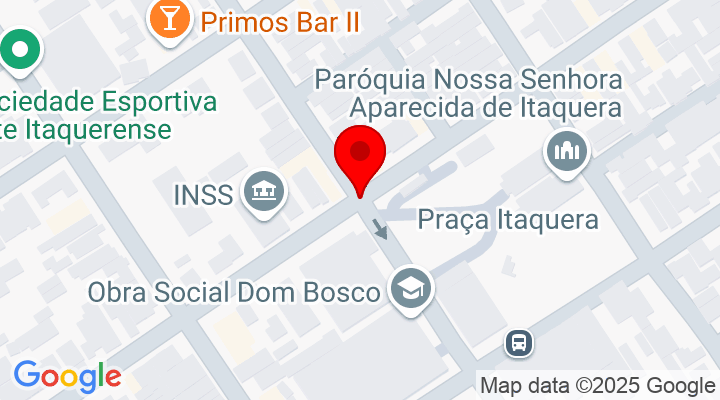Tap the bus stop icon
The width and height of the screenshot is (720, 400).
(x=519, y=343)
